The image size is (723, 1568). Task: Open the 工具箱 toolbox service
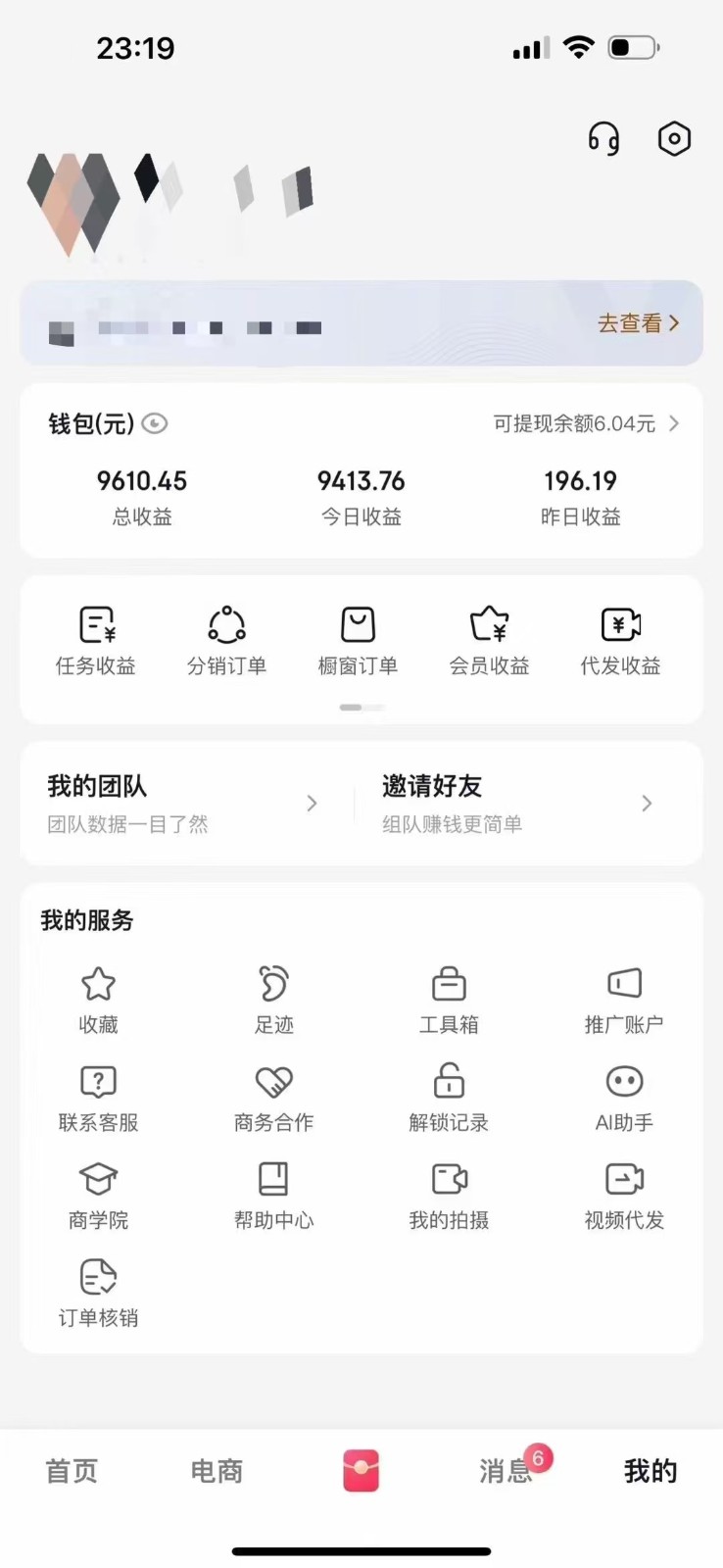449,997
